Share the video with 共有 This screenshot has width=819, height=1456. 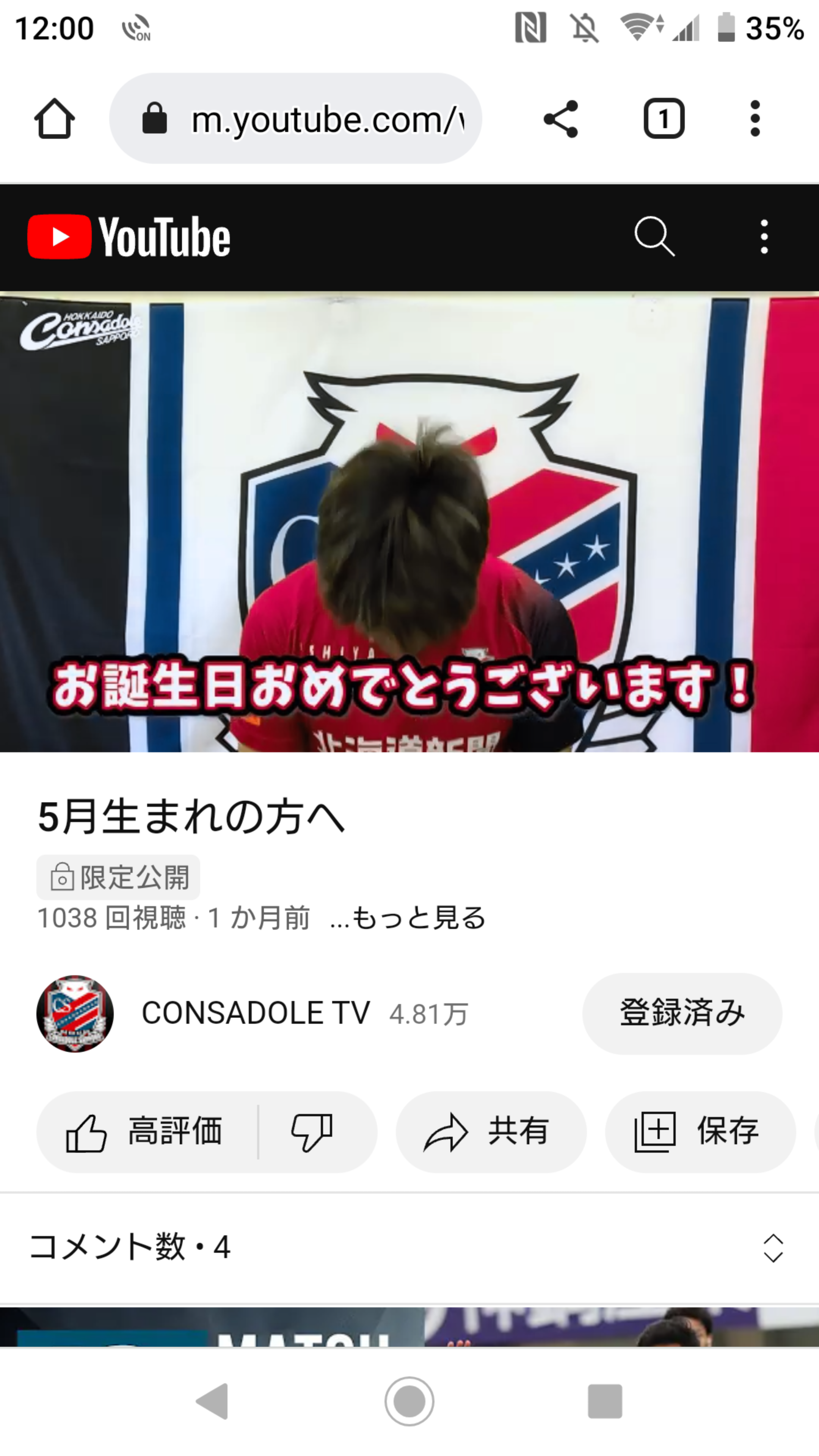[x=491, y=1131]
